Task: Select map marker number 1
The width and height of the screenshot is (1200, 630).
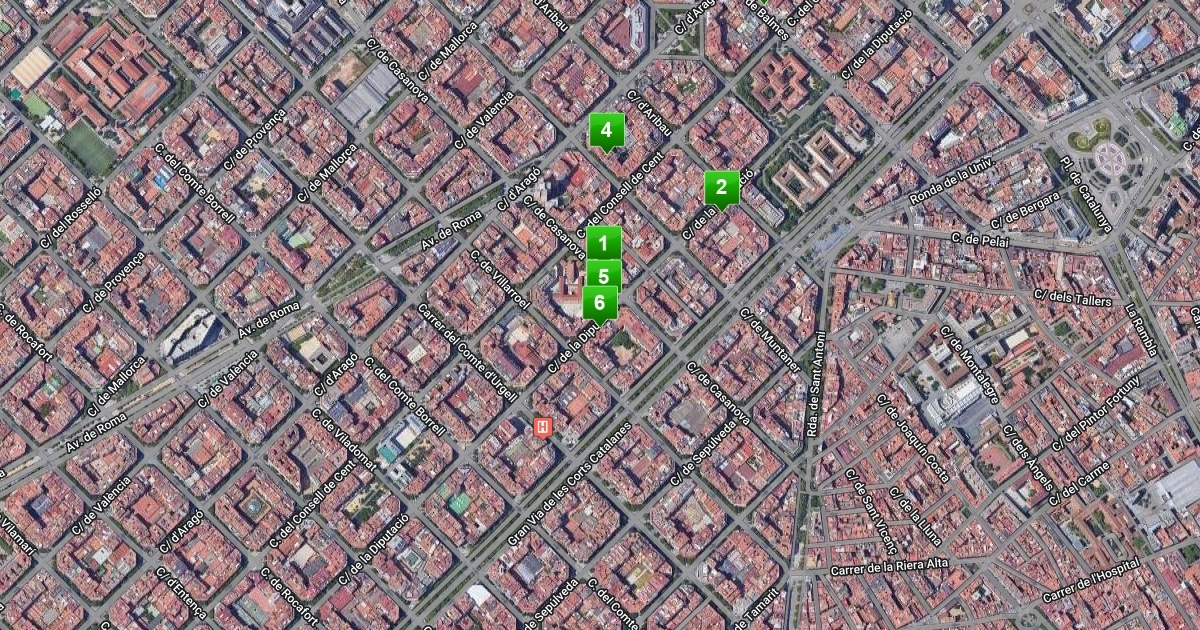Action: [603, 240]
